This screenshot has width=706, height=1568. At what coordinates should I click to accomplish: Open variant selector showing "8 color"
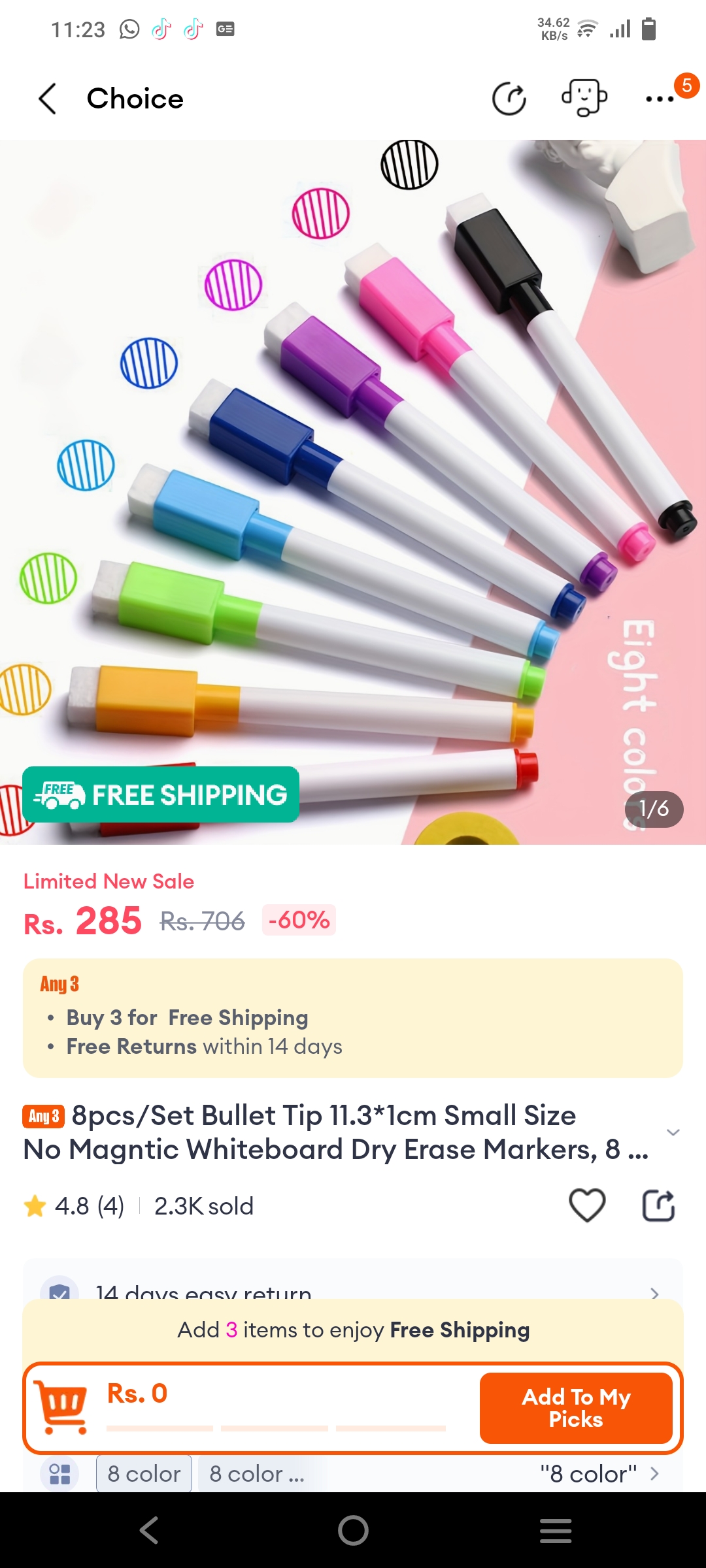[598, 1474]
